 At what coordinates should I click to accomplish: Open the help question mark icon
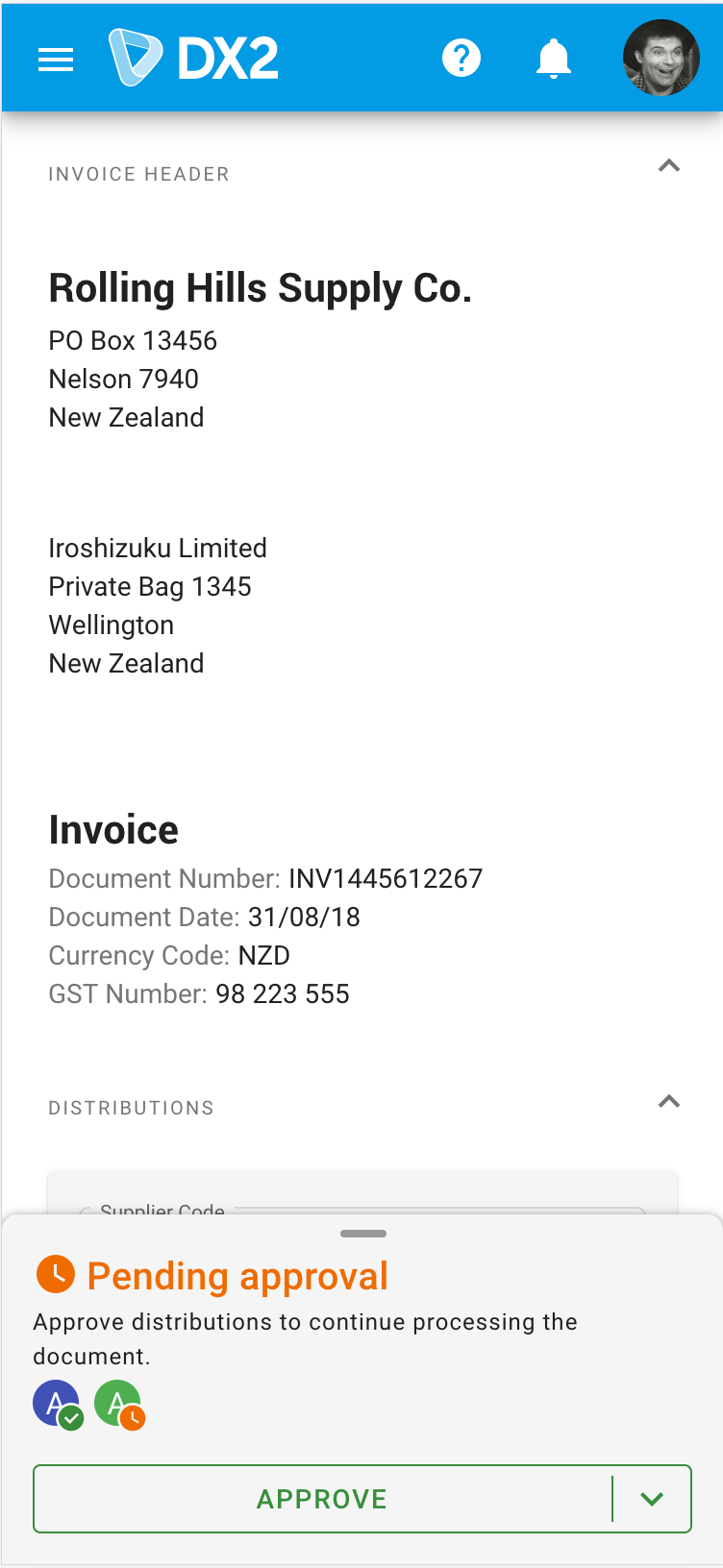(x=461, y=57)
